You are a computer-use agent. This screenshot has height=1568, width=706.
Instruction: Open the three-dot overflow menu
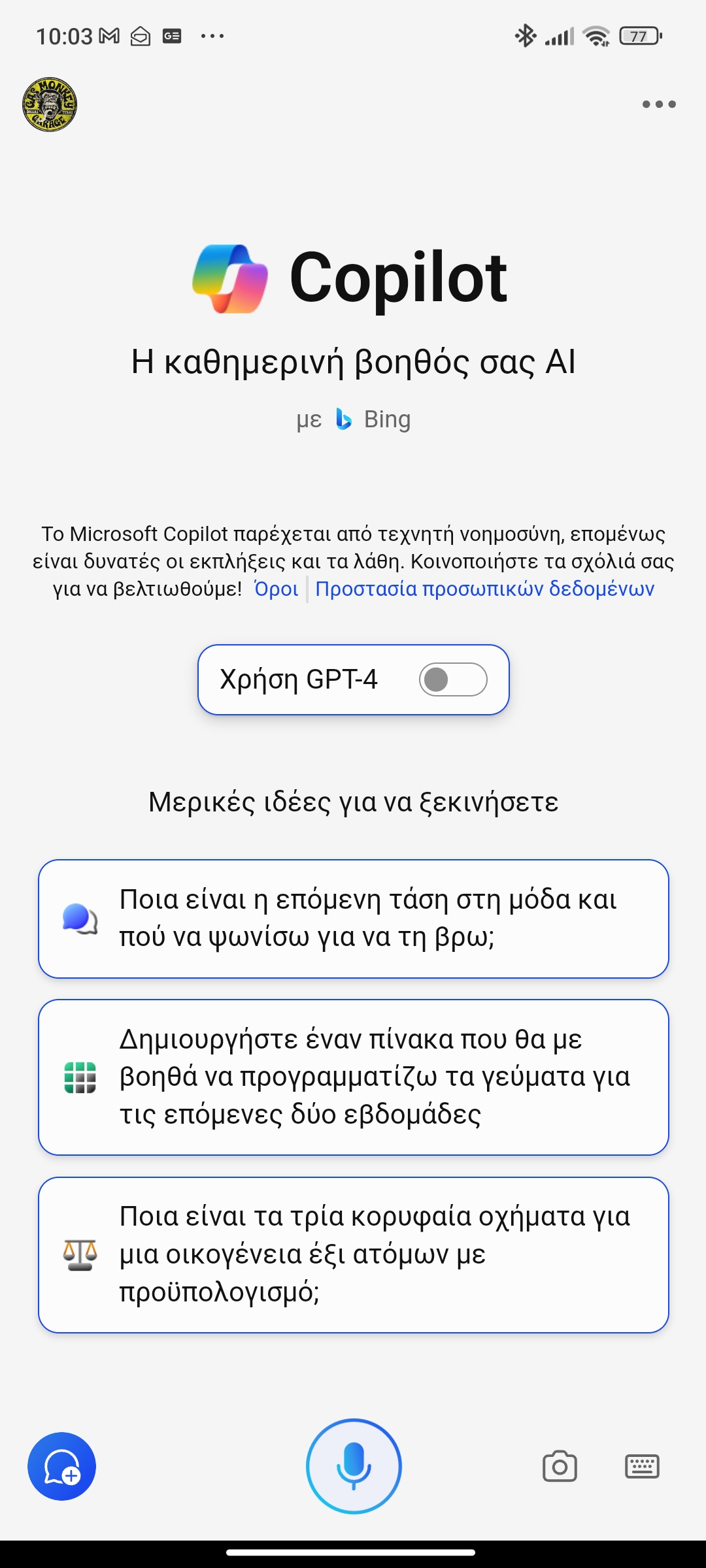coord(658,105)
